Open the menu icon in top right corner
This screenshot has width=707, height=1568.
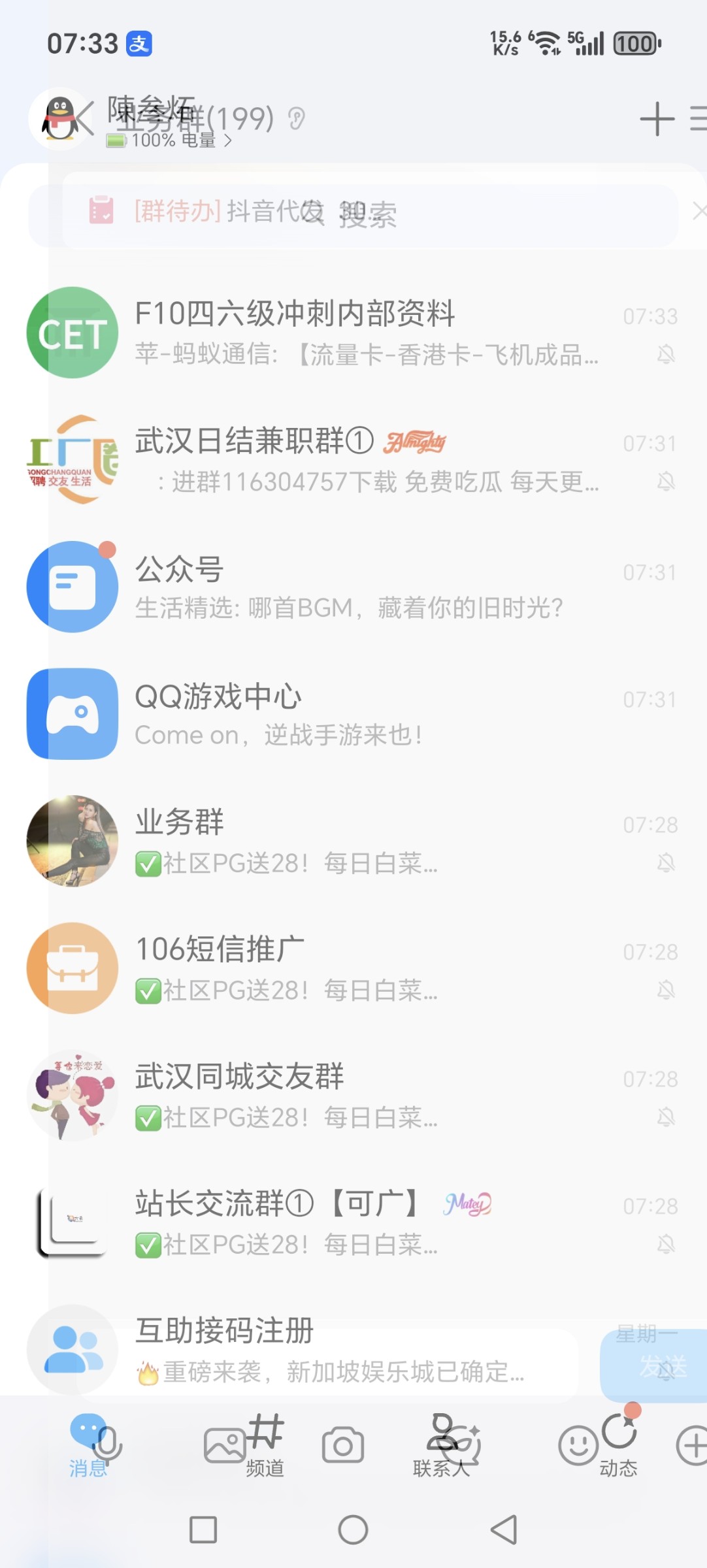pyautogui.click(x=698, y=120)
